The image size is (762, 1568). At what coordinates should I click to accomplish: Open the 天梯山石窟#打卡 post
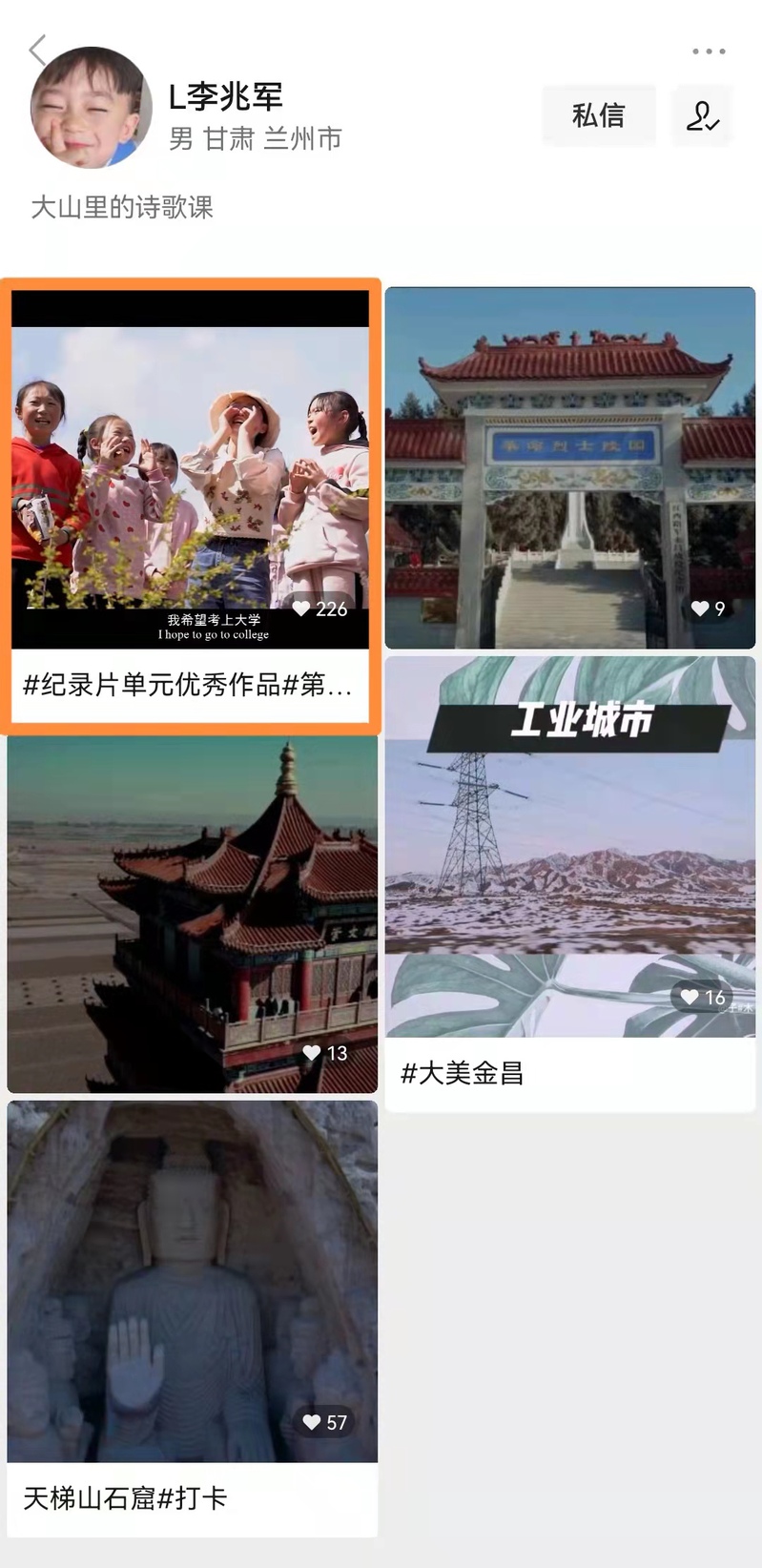click(192, 1316)
